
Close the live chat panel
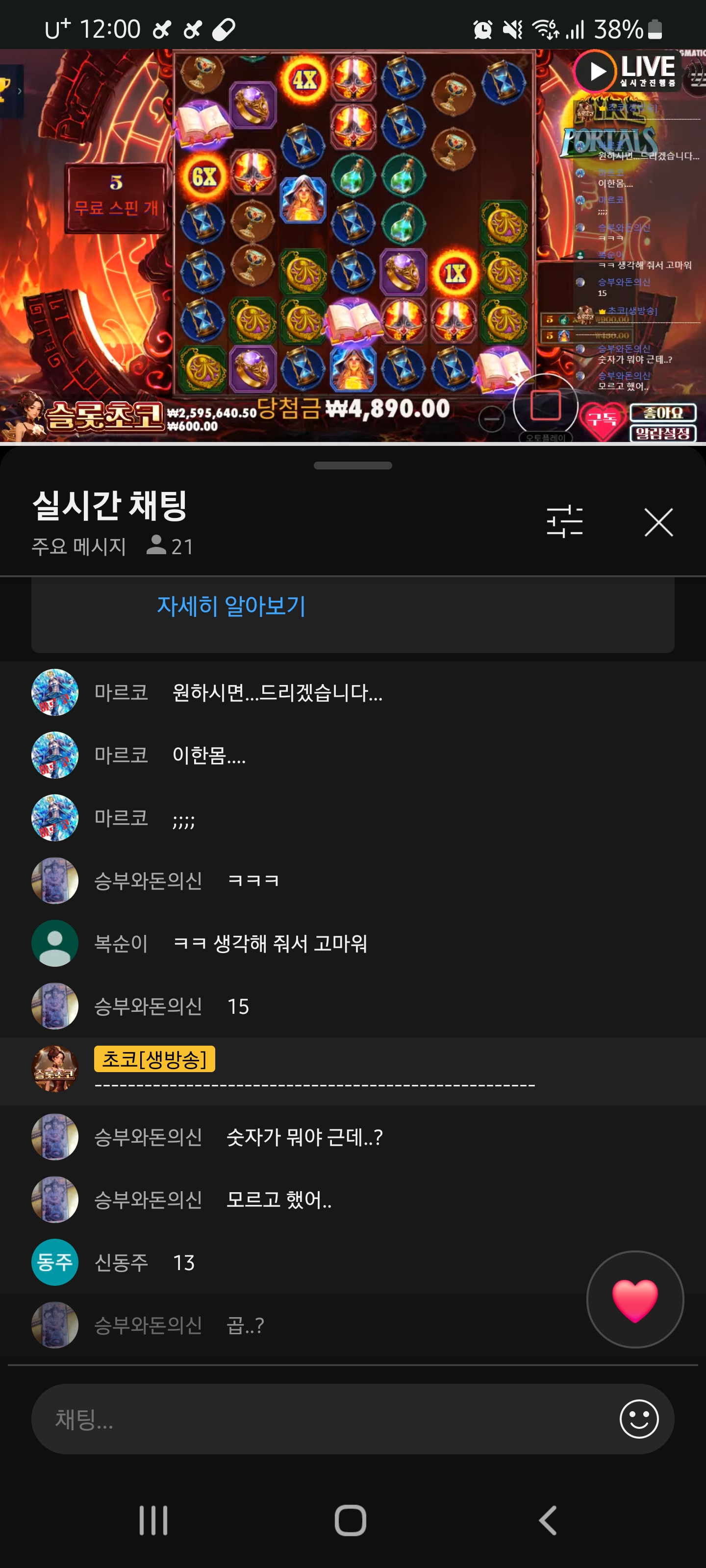658,522
